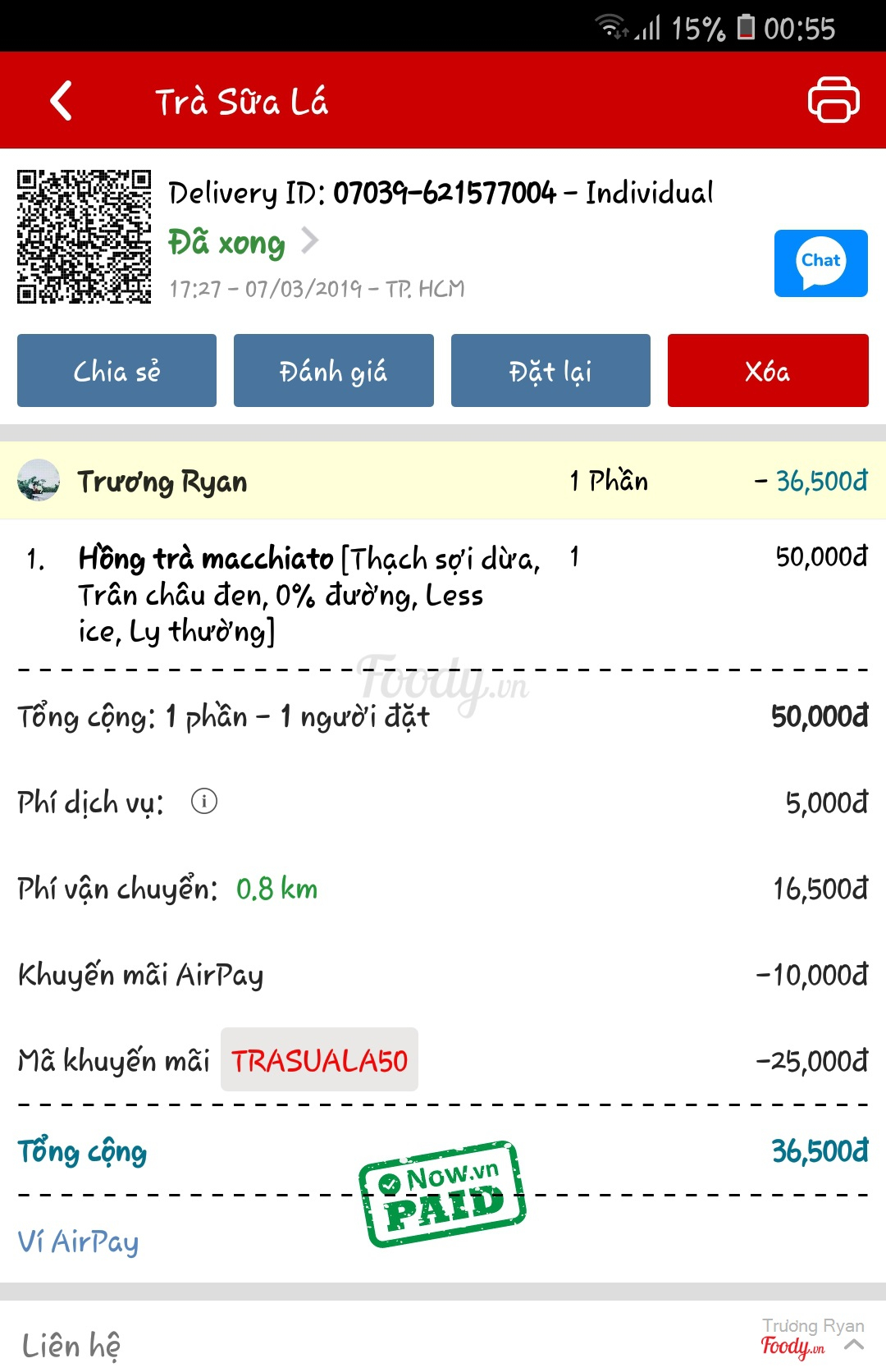
Task: Print the order receipt
Action: pos(833,100)
